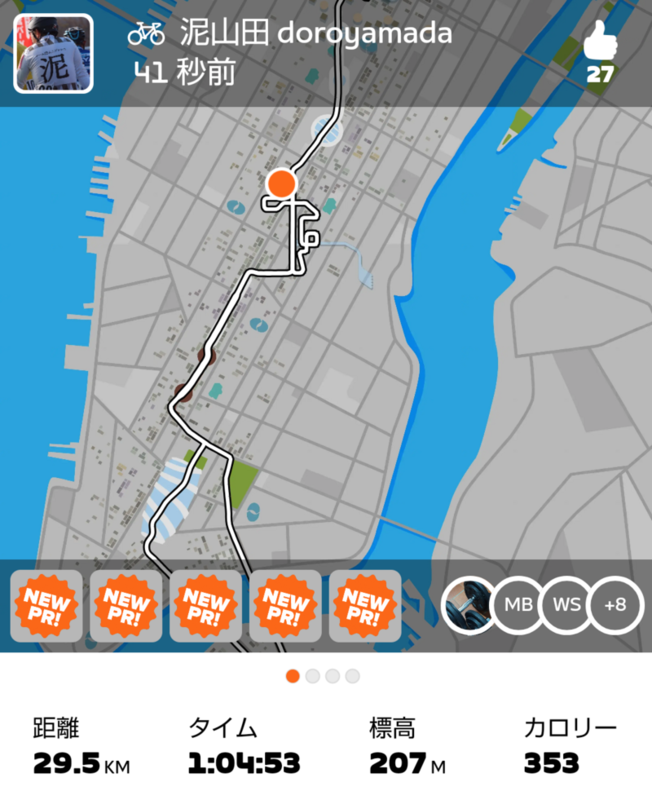Open doroyamada's profile picture

tap(53, 53)
